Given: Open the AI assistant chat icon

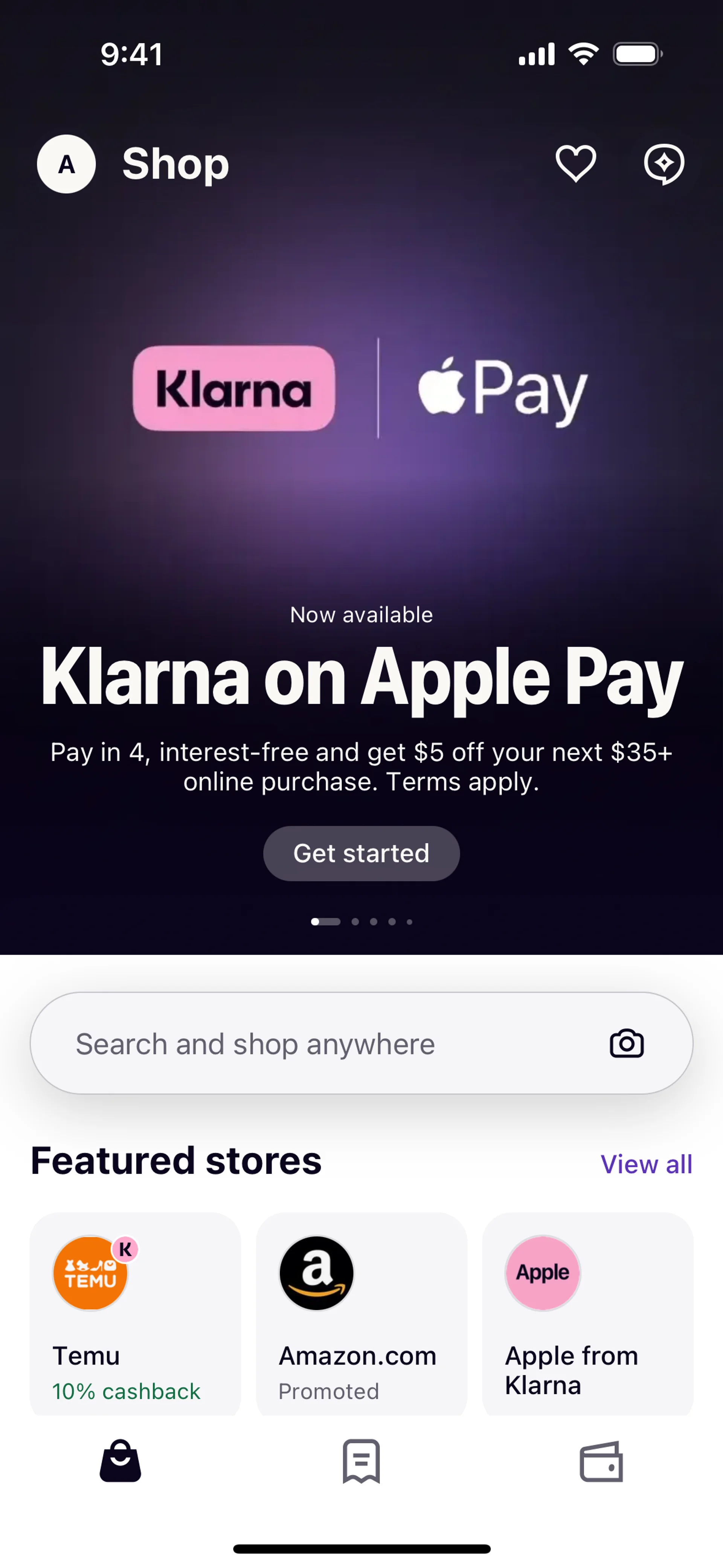Looking at the screenshot, I should pos(664,164).
